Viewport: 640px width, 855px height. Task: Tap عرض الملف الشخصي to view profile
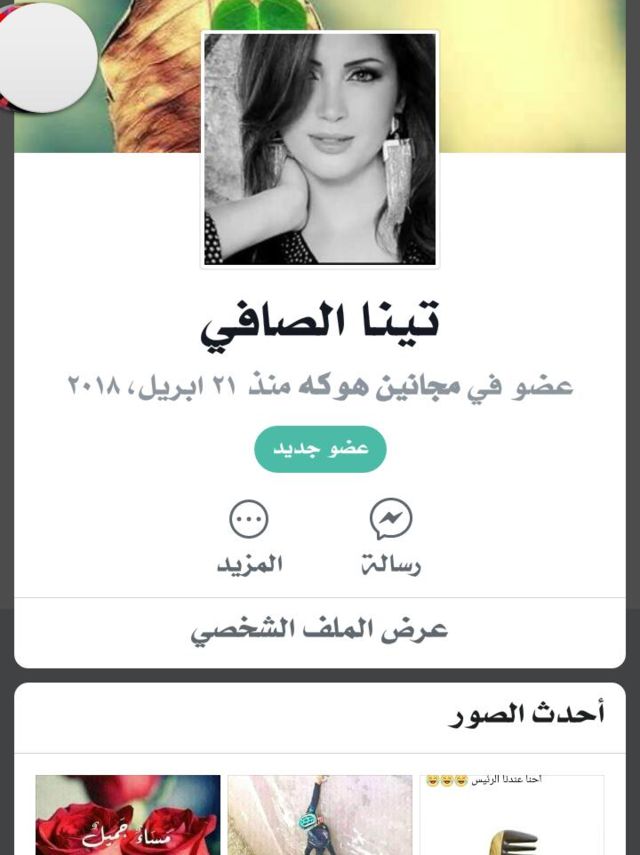point(320,631)
